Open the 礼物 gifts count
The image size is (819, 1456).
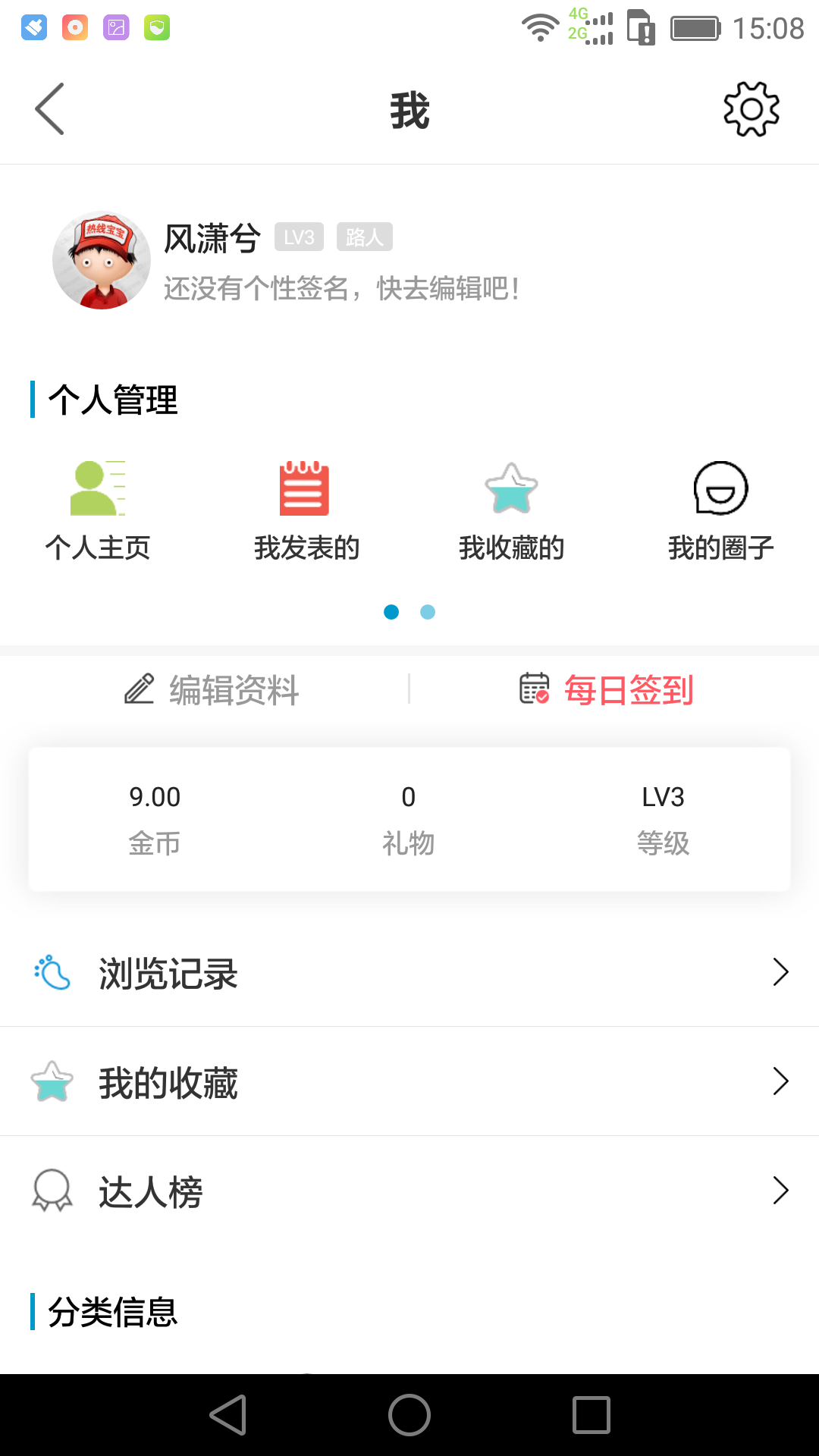(x=409, y=819)
